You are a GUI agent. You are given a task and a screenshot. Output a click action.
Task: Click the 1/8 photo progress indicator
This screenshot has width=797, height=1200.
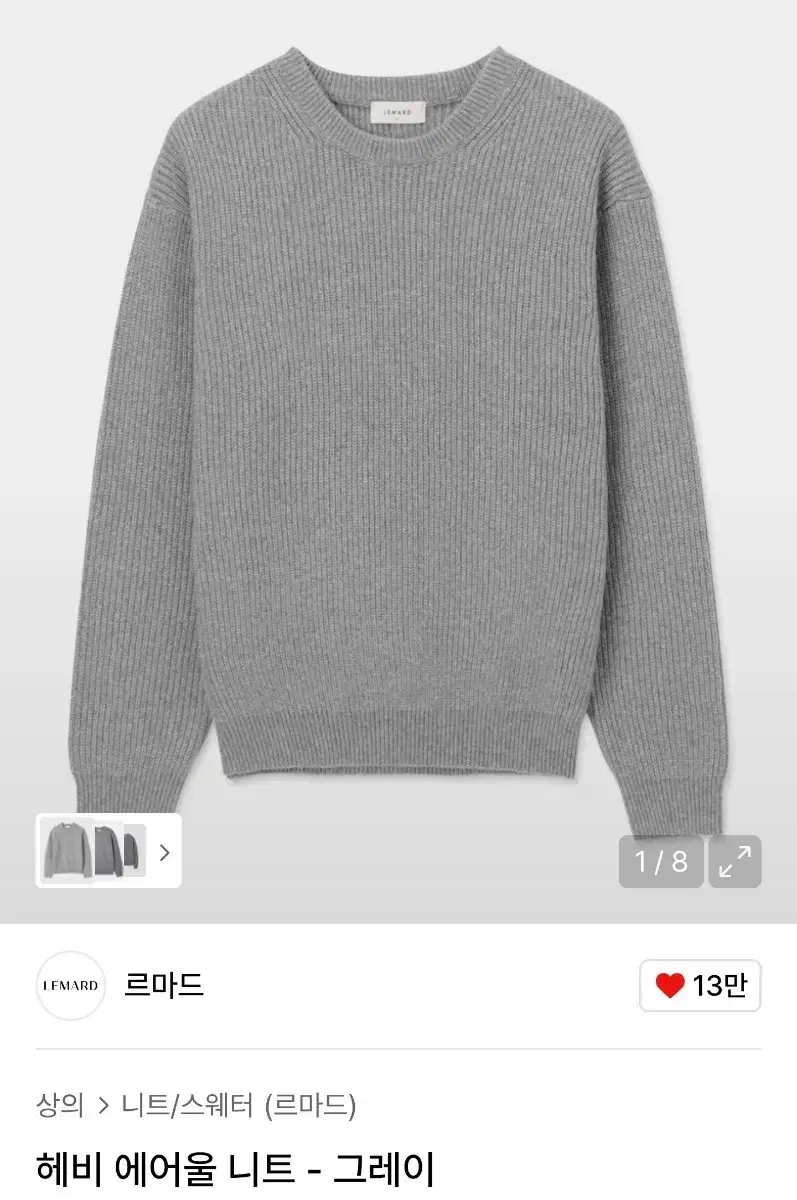[659, 861]
